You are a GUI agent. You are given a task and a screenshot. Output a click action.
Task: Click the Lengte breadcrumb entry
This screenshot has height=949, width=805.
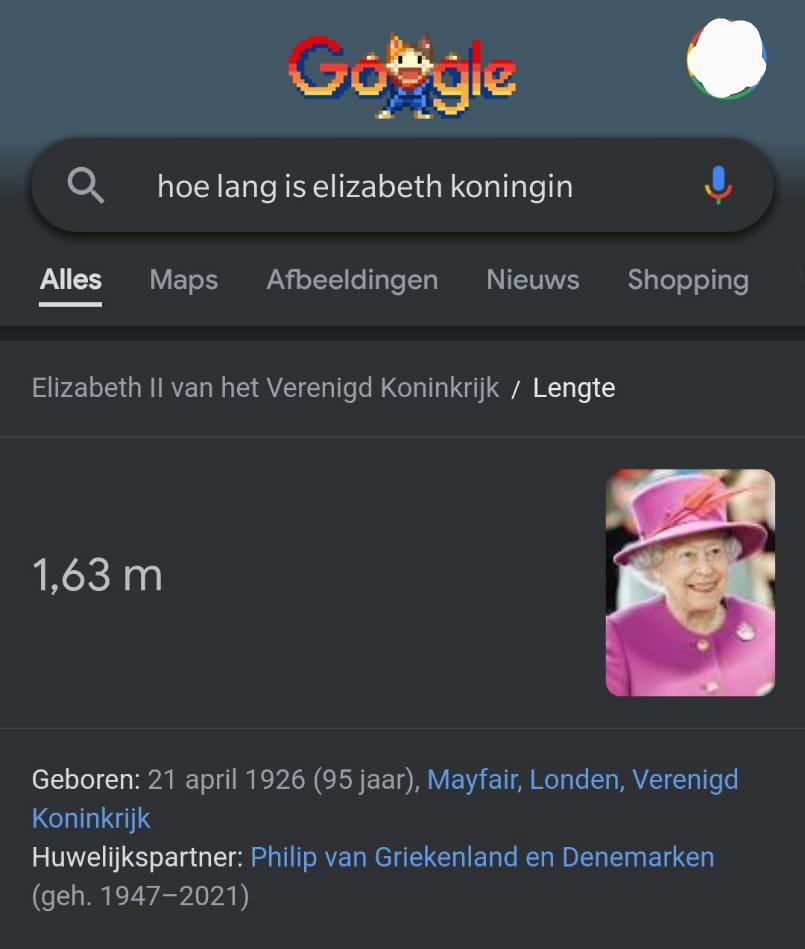click(574, 387)
